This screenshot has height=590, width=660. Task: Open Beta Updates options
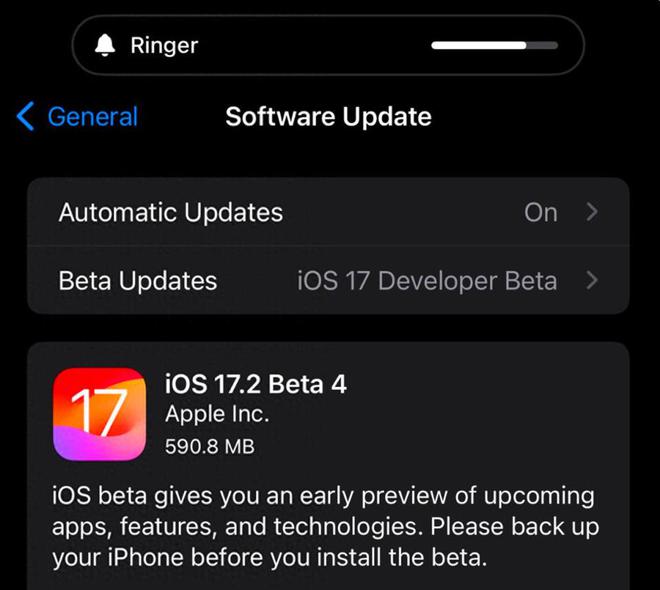328,281
